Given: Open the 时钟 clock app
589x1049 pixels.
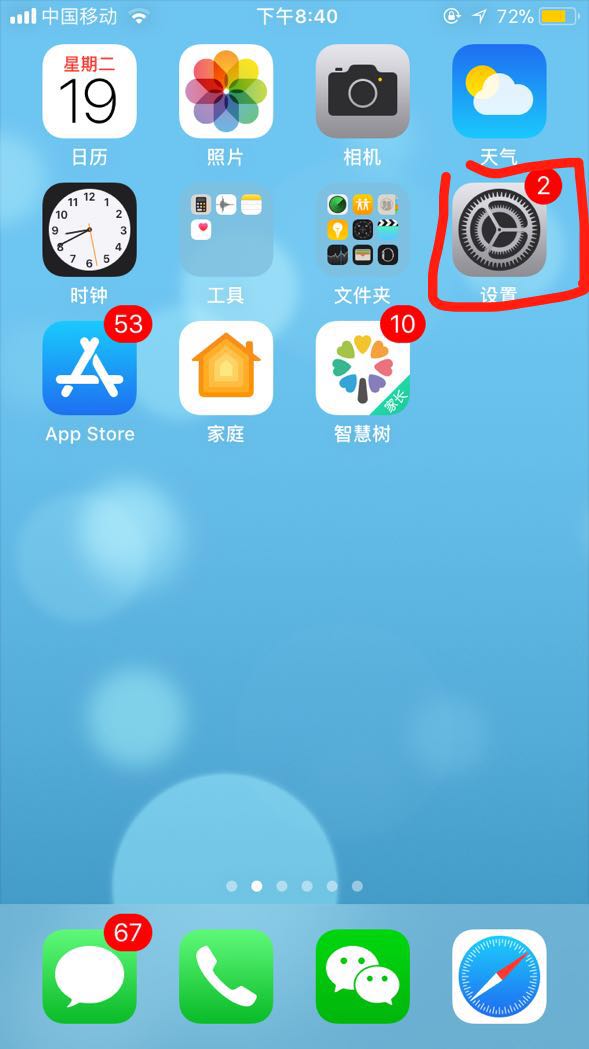Looking at the screenshot, I should coord(89,229).
